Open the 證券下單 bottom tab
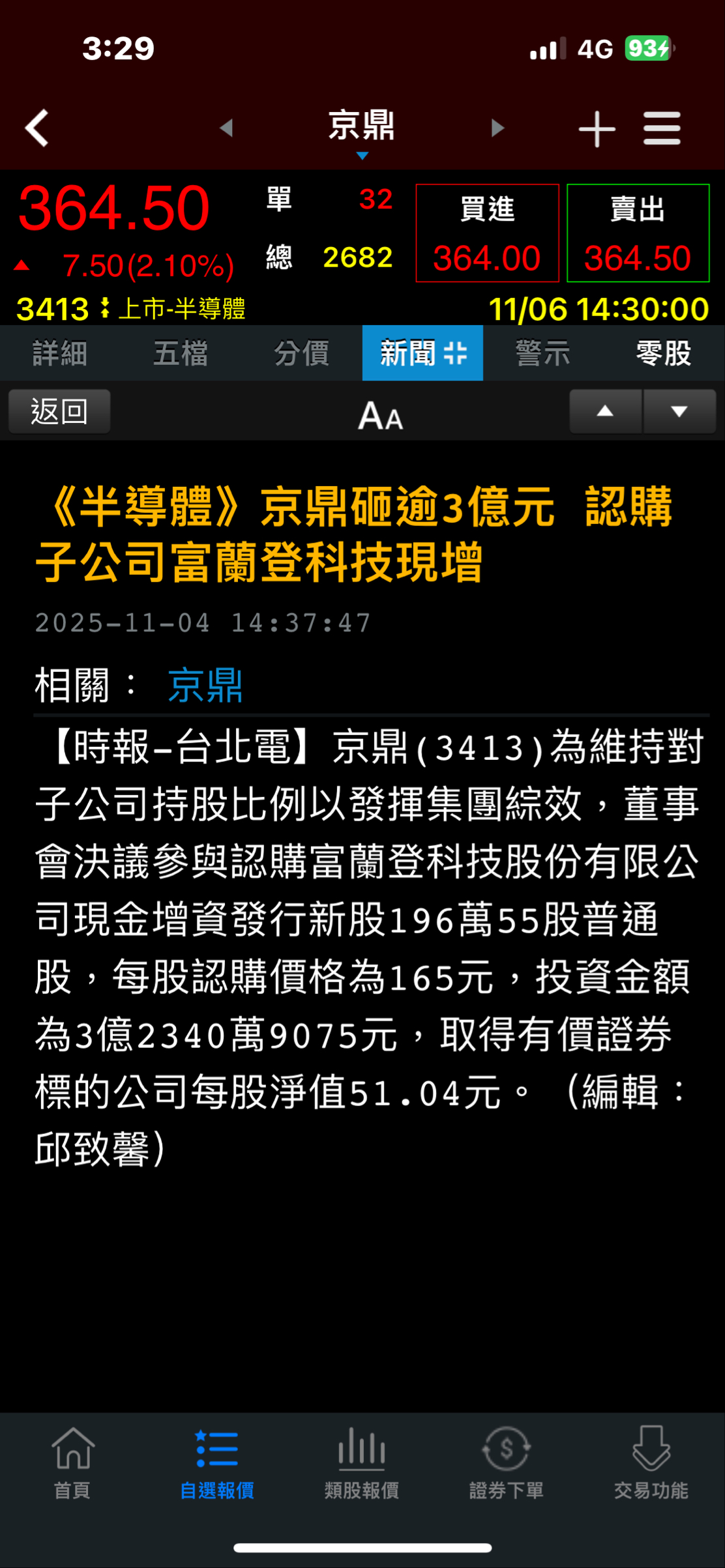This screenshot has width=725, height=1568. pos(507,1462)
